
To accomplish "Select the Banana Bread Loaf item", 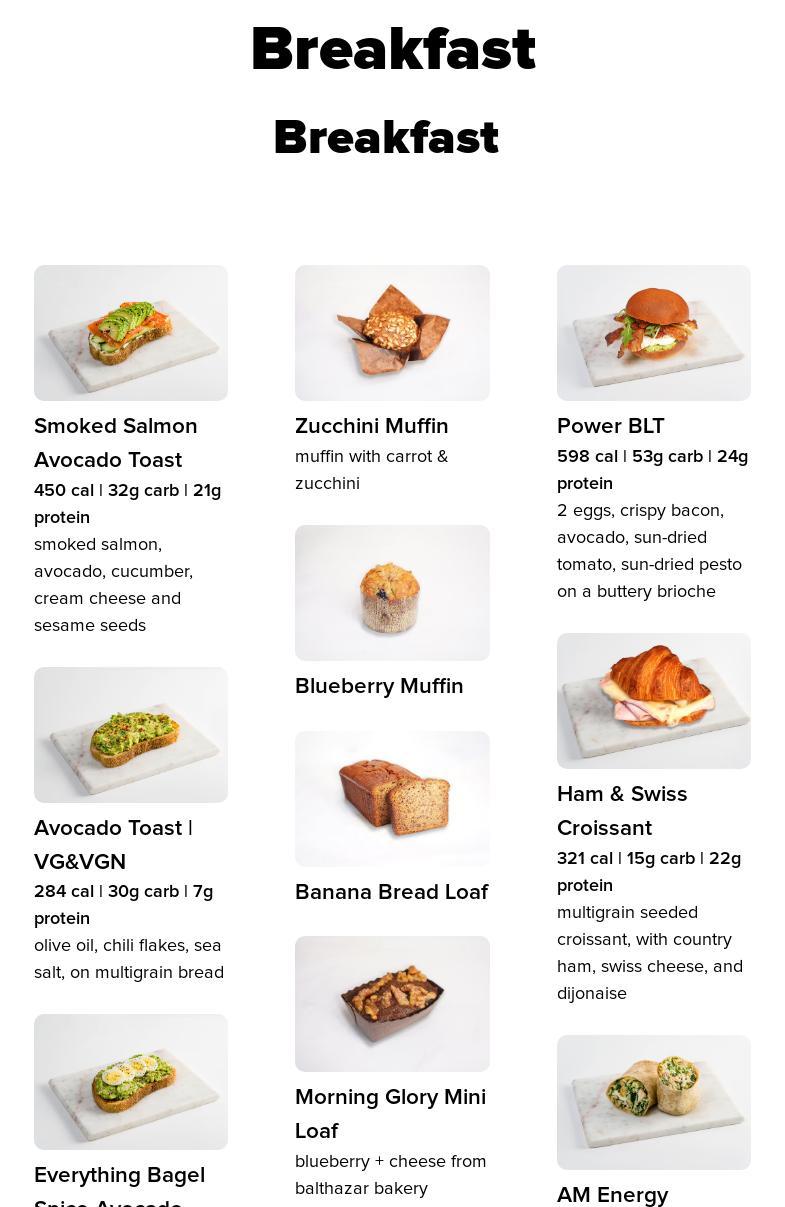I will click(x=392, y=799).
